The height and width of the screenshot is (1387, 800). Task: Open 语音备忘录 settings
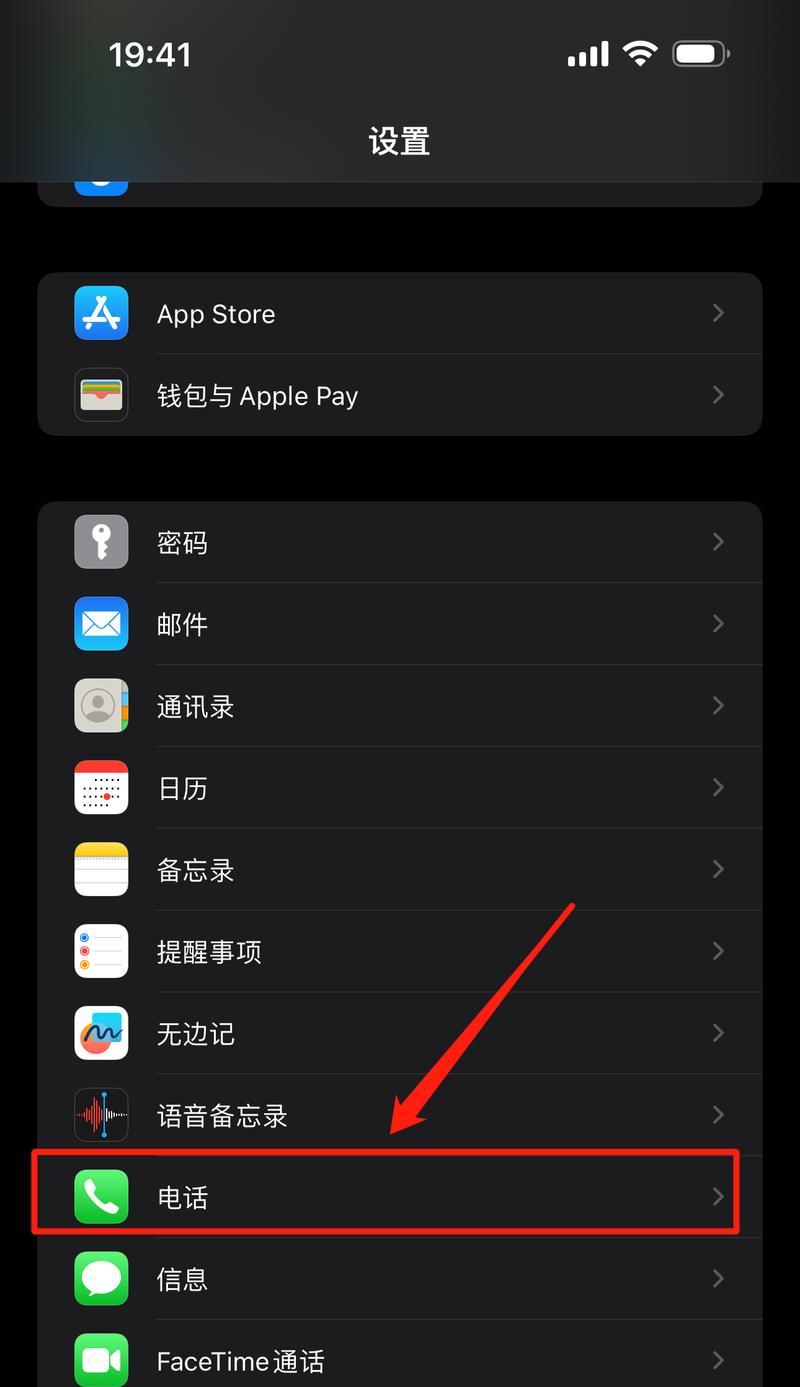point(400,1116)
